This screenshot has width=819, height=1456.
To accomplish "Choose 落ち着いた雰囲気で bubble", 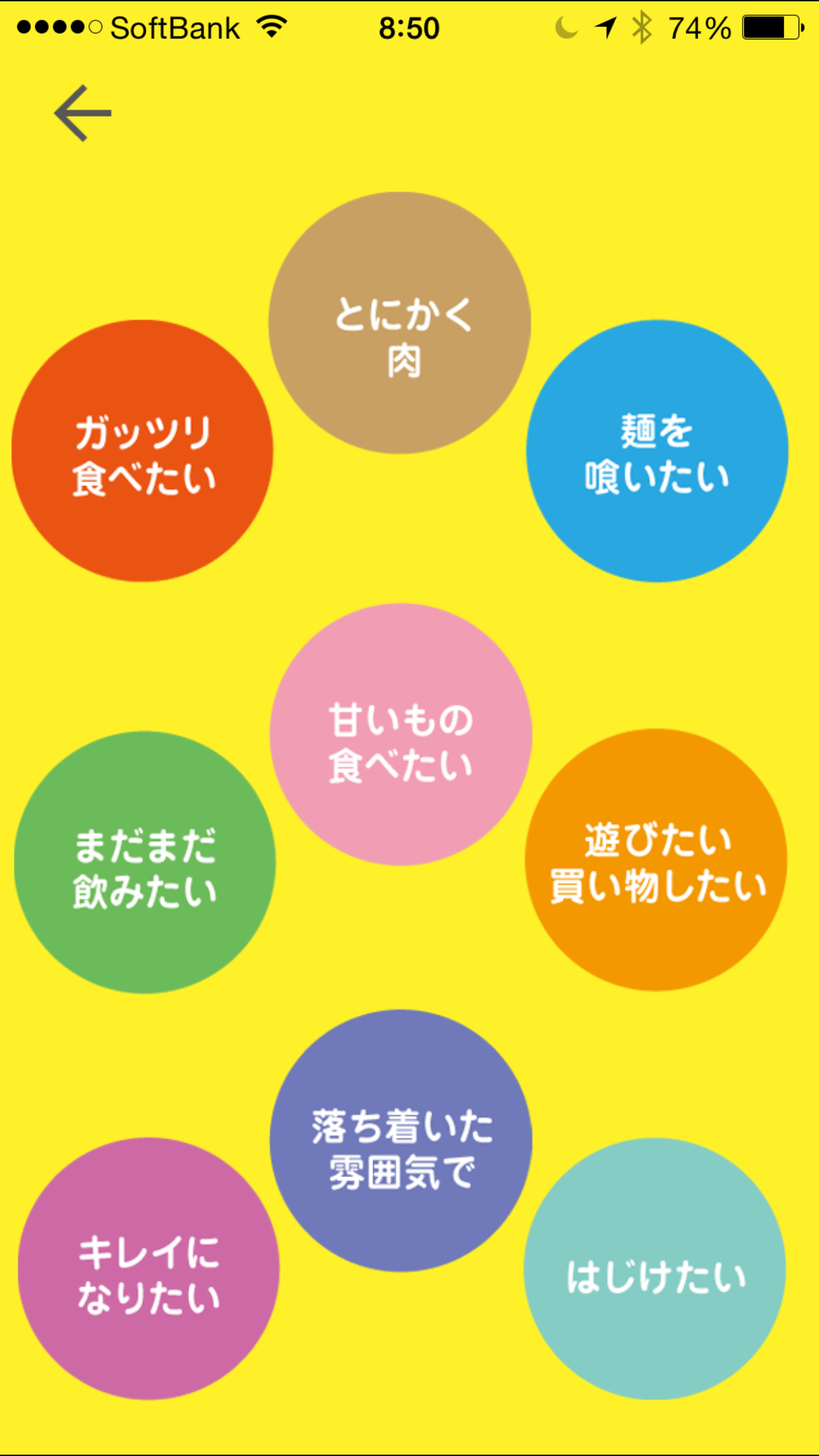I will [x=401, y=1140].
